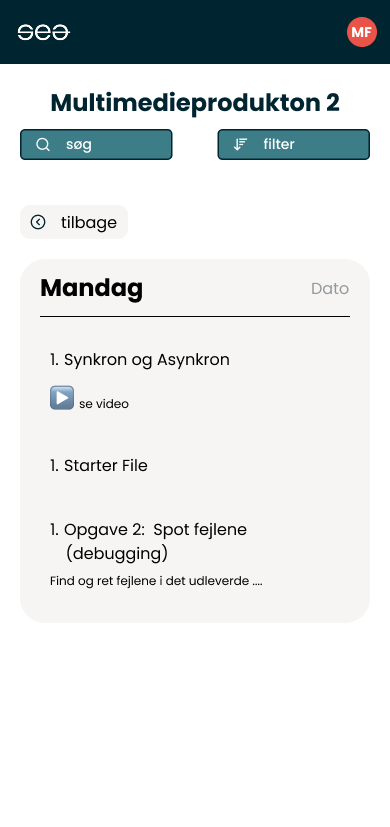Go back with the tilbage button

click(x=74, y=222)
